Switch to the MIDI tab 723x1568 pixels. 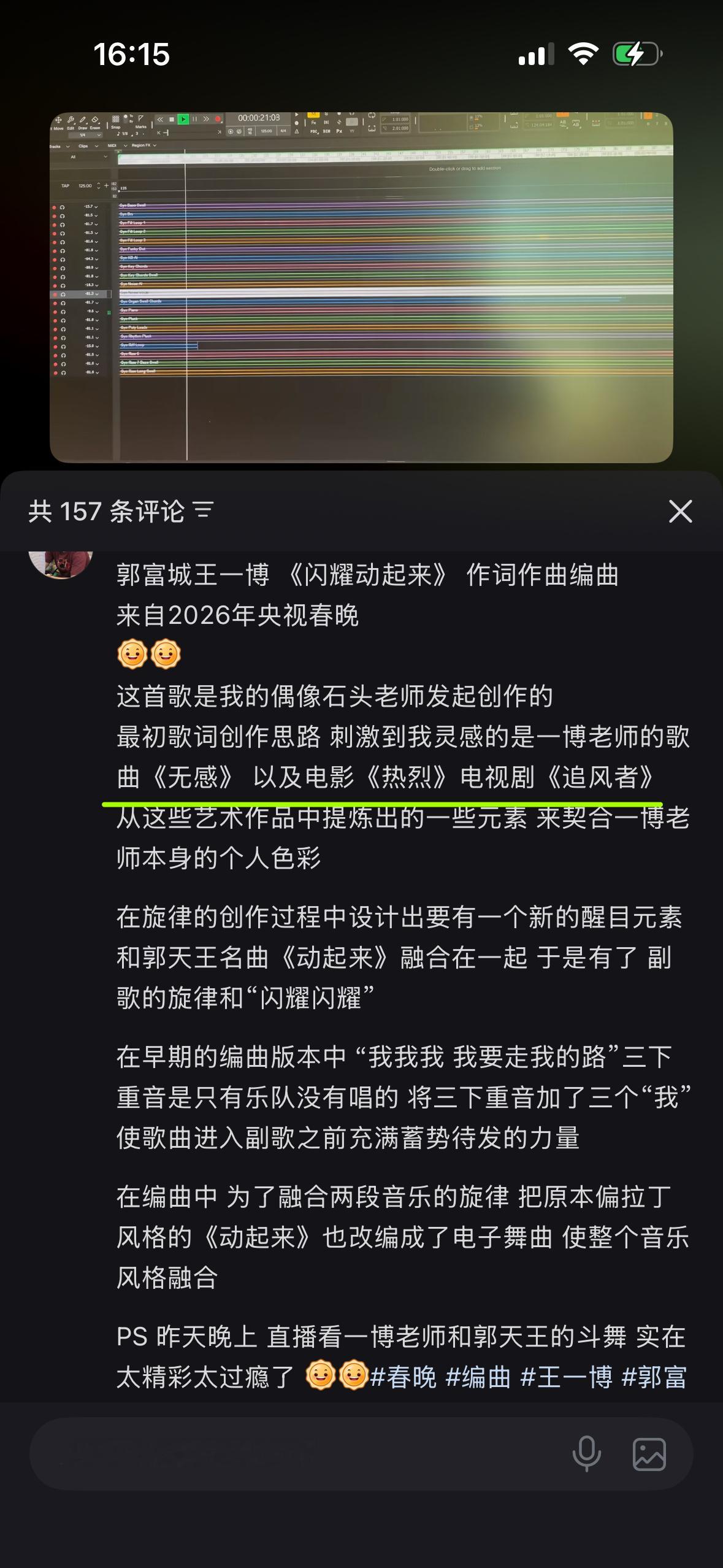point(112,145)
